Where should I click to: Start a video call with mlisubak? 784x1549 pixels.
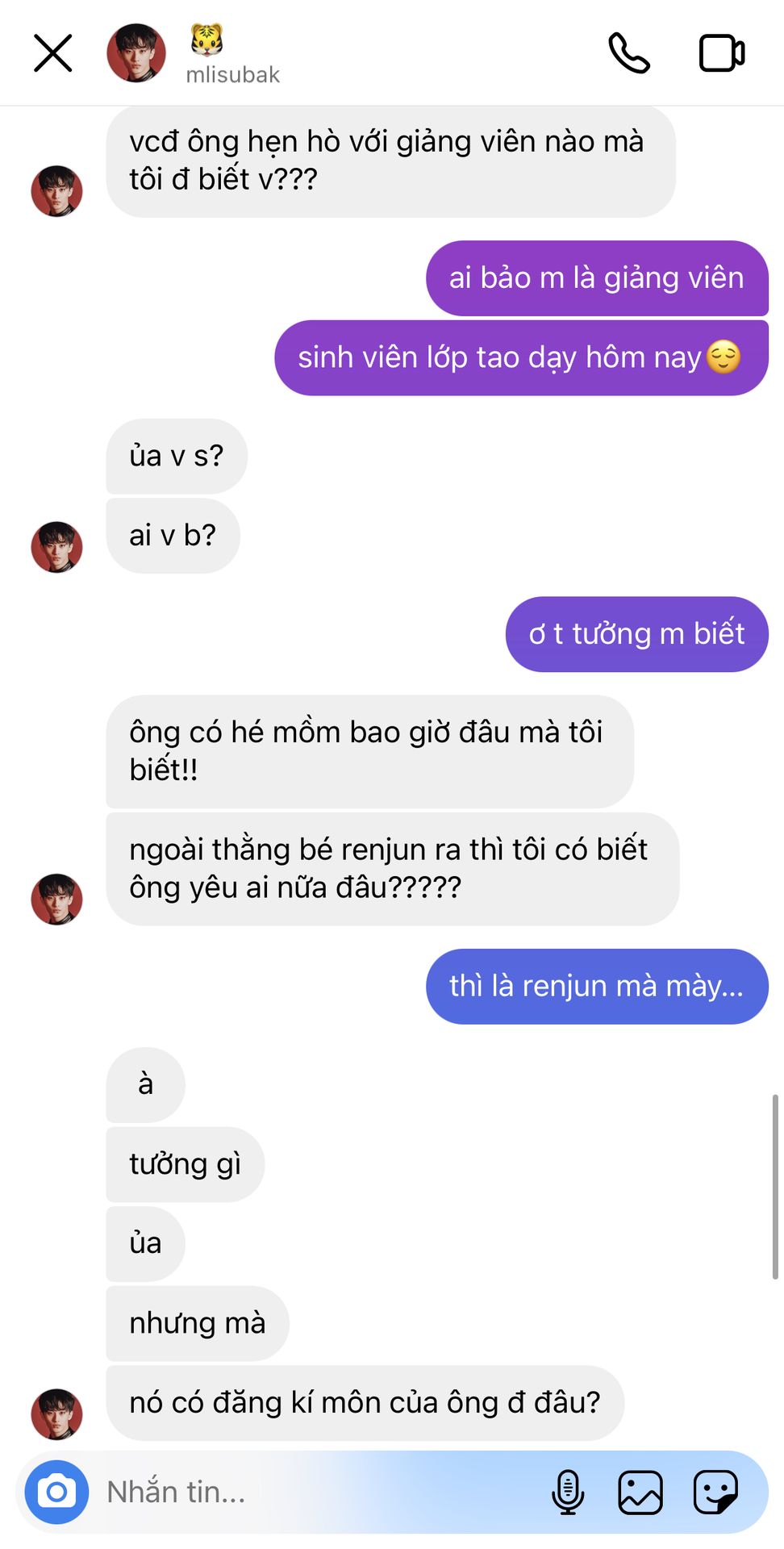tap(721, 53)
